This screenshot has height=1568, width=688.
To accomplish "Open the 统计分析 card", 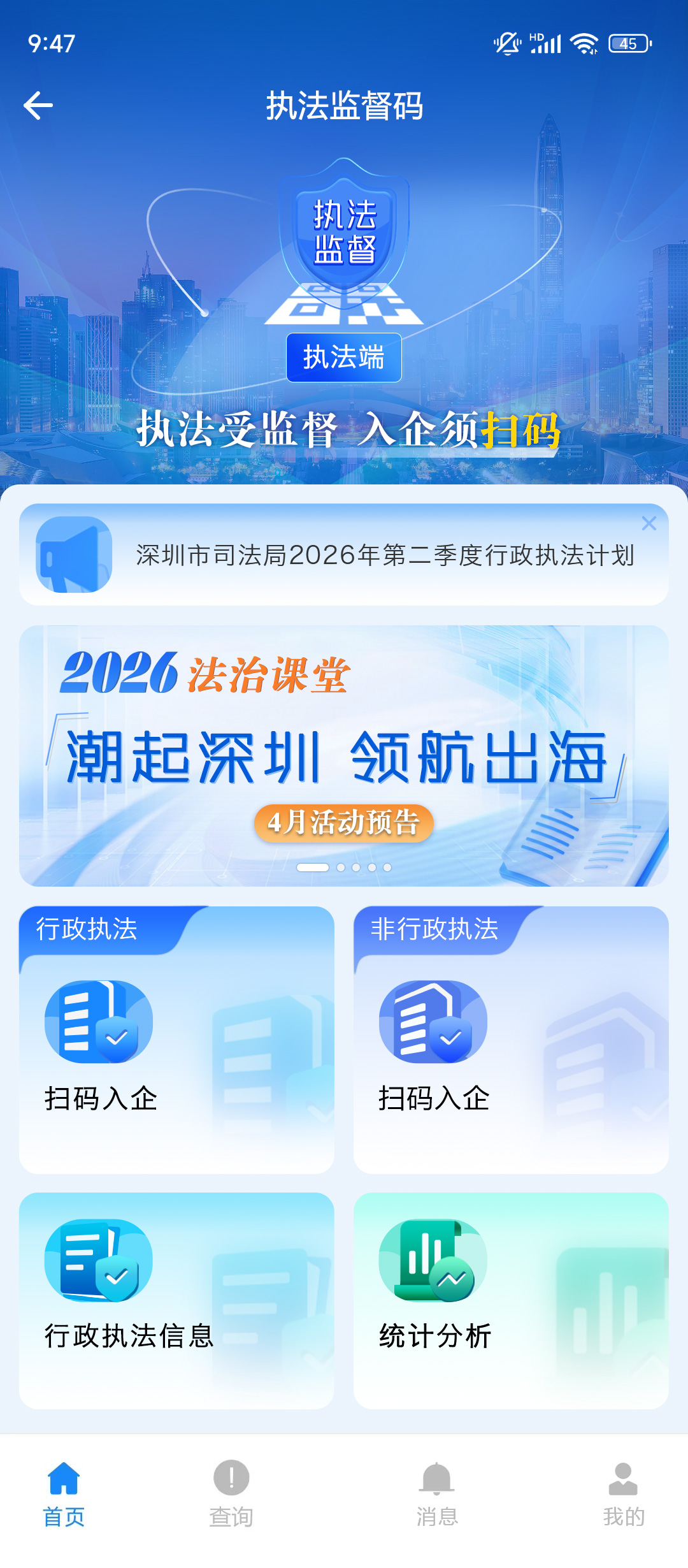I will pos(511,1301).
